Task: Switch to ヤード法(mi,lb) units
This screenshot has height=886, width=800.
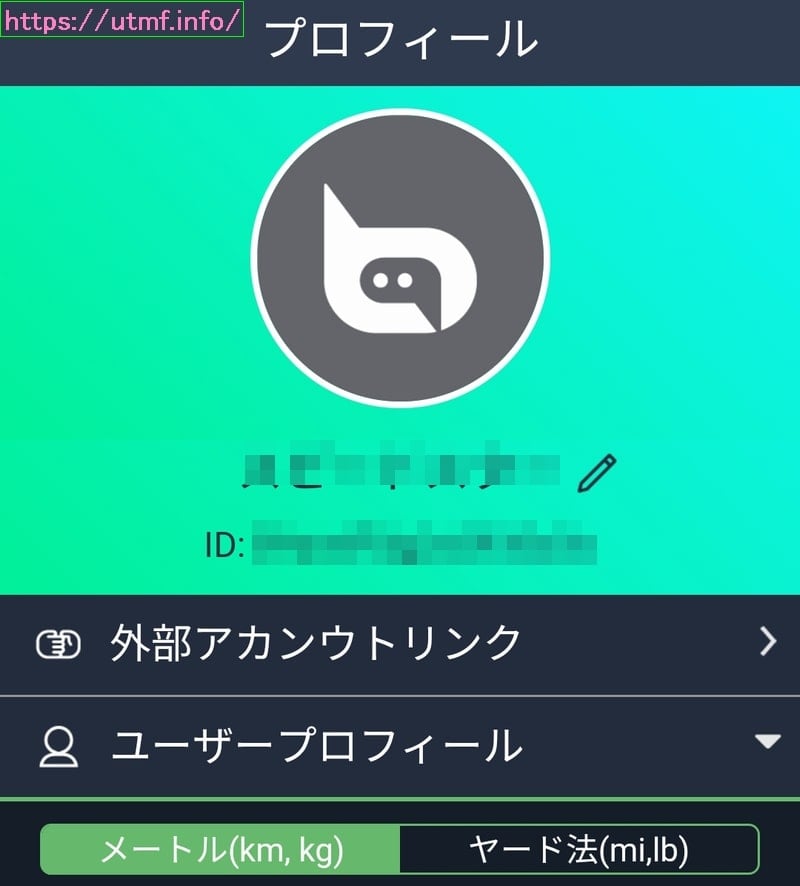Action: (x=578, y=850)
